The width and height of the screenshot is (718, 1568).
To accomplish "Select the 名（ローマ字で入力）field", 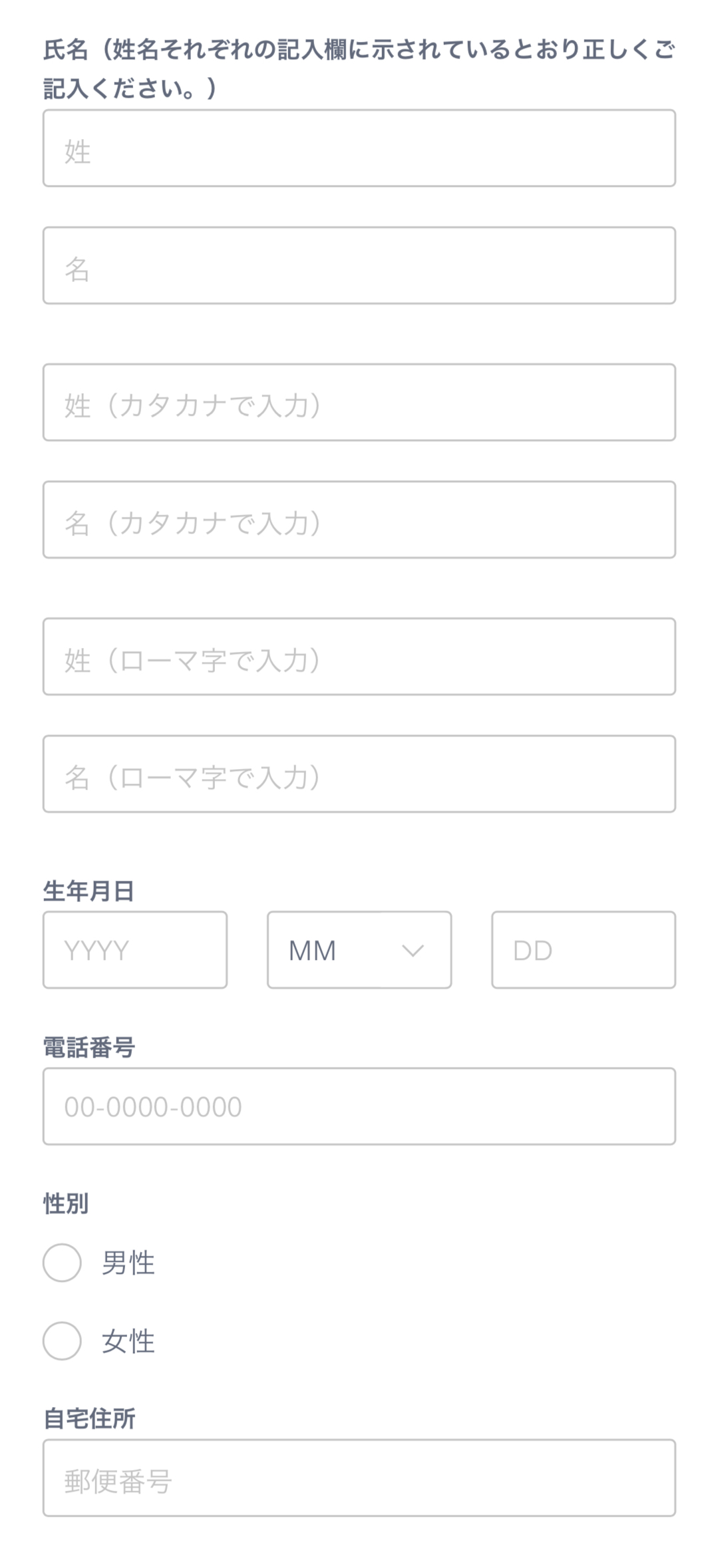I will point(359,774).
